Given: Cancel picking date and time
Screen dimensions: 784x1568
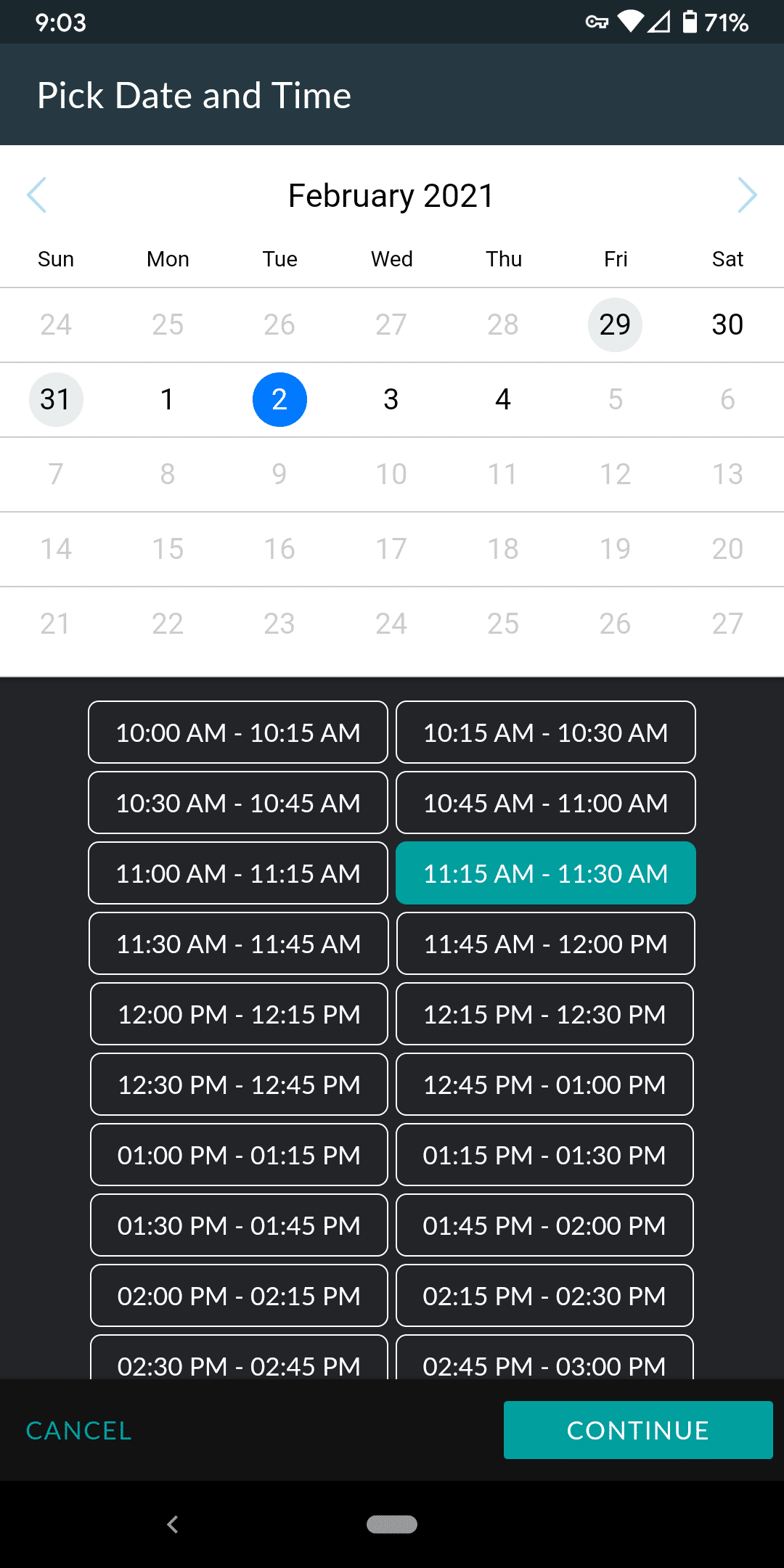Looking at the screenshot, I should pos(79,1430).
